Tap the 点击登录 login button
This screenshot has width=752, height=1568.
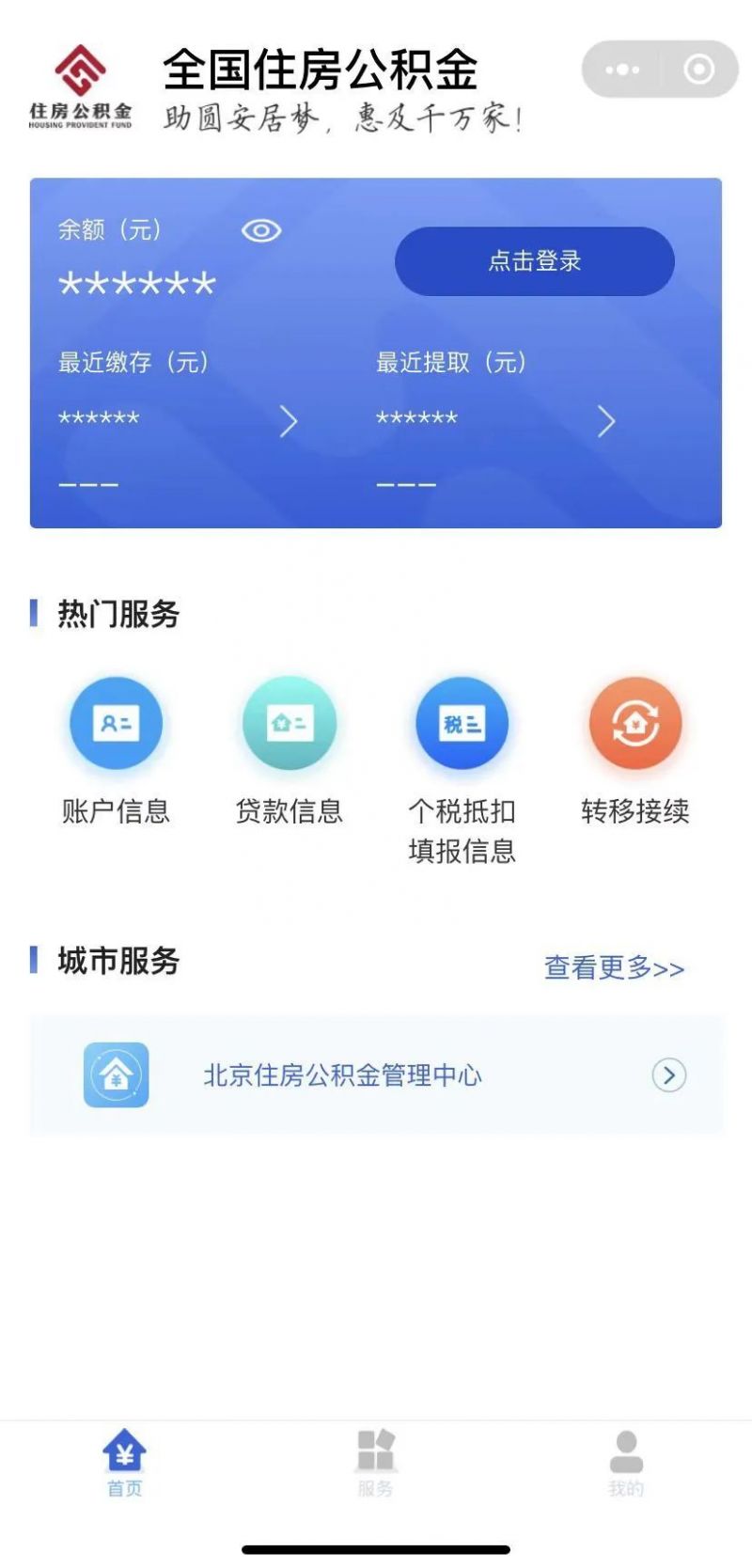[534, 260]
